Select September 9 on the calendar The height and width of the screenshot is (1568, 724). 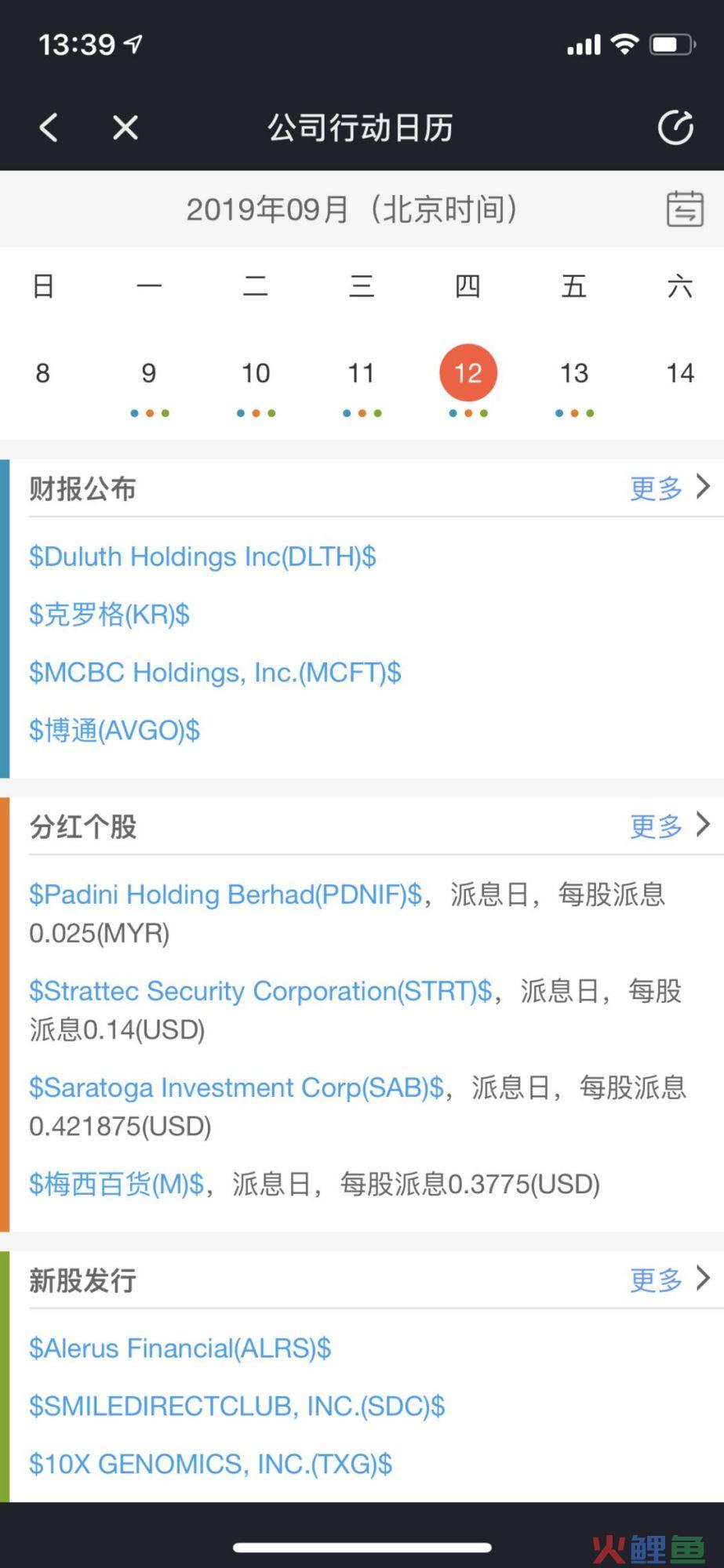click(x=149, y=373)
